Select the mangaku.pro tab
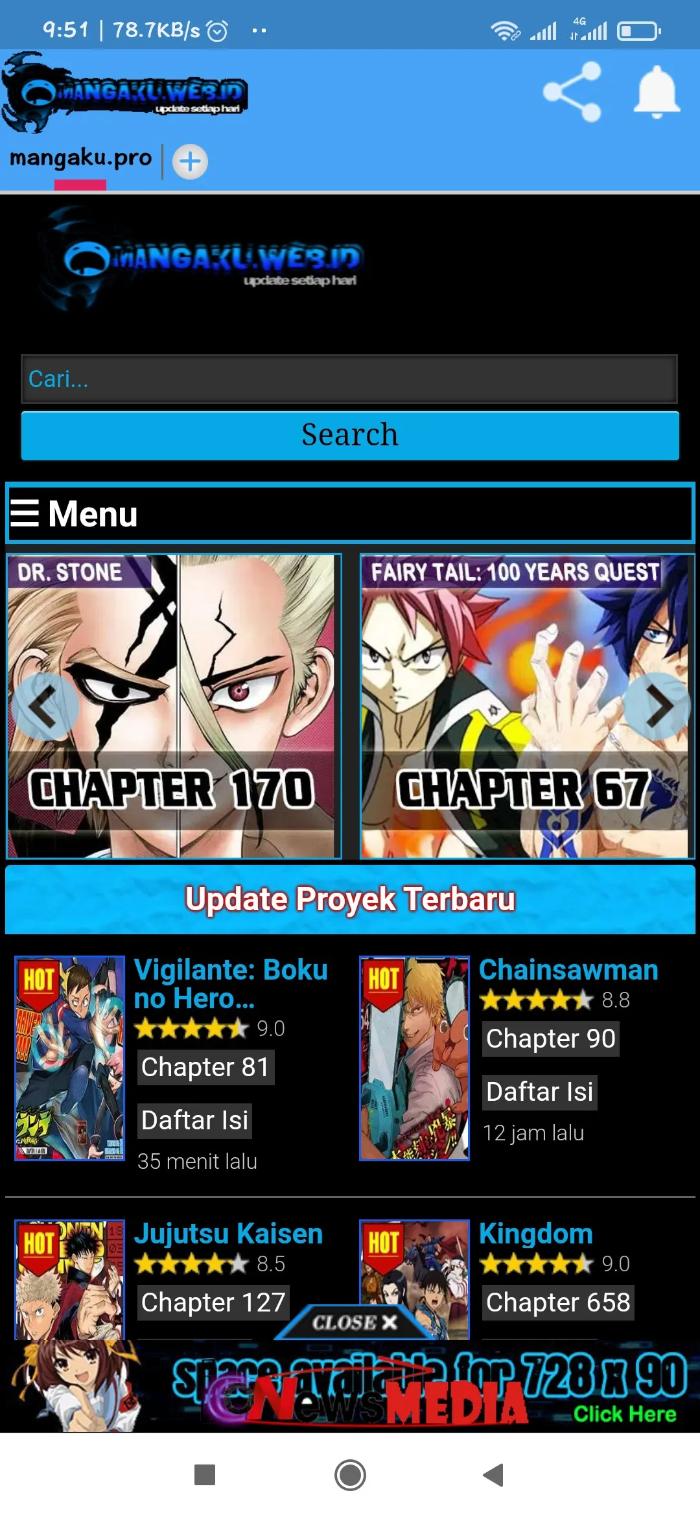 (x=81, y=159)
